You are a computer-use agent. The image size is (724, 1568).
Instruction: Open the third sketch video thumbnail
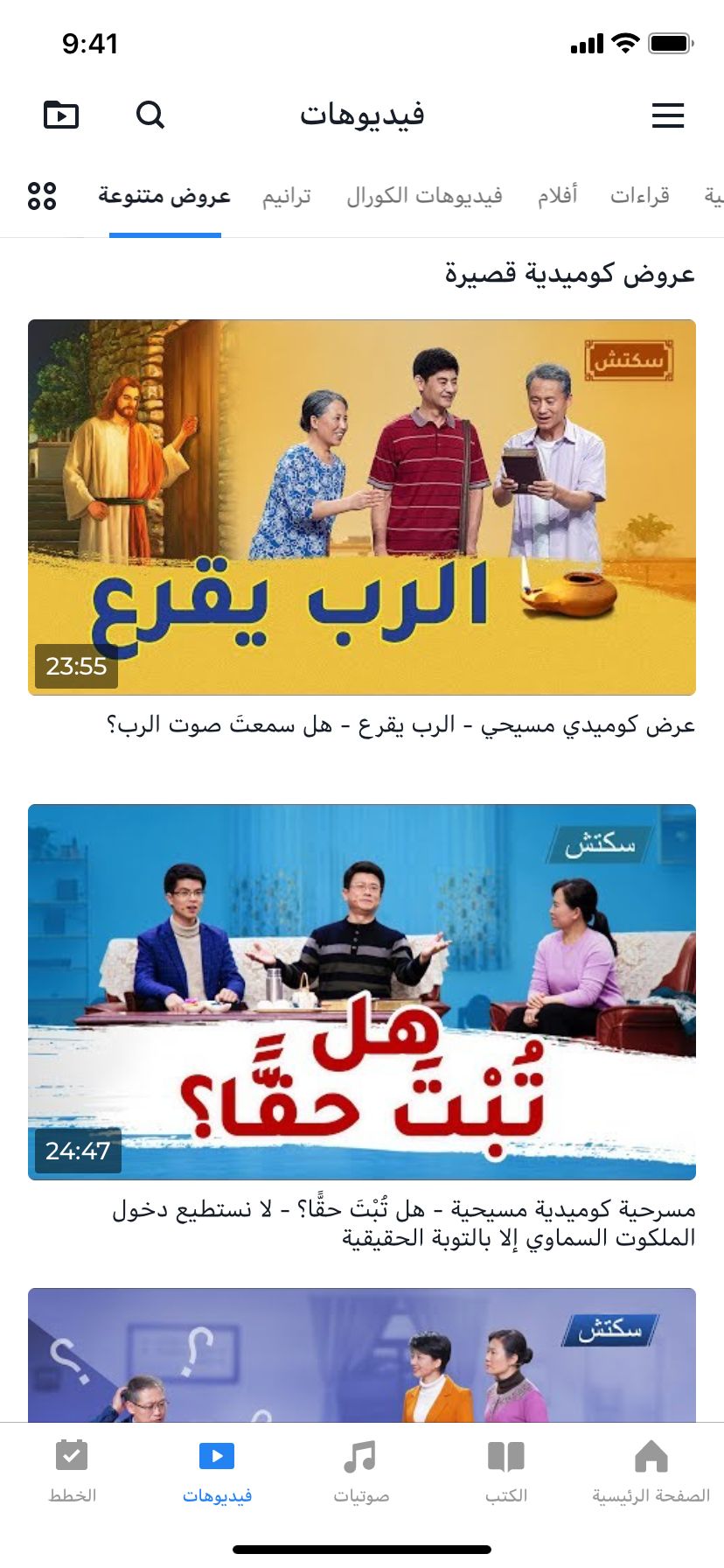point(362,1354)
